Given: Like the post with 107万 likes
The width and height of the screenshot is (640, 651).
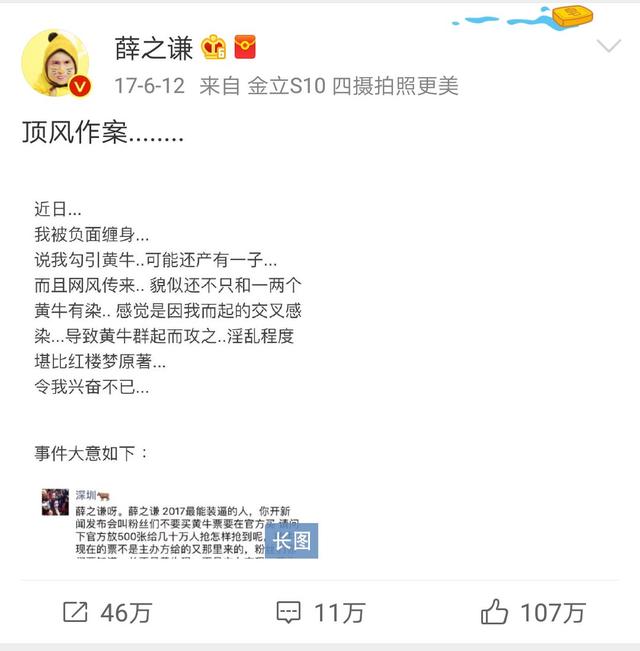Looking at the screenshot, I should click(x=532, y=612).
